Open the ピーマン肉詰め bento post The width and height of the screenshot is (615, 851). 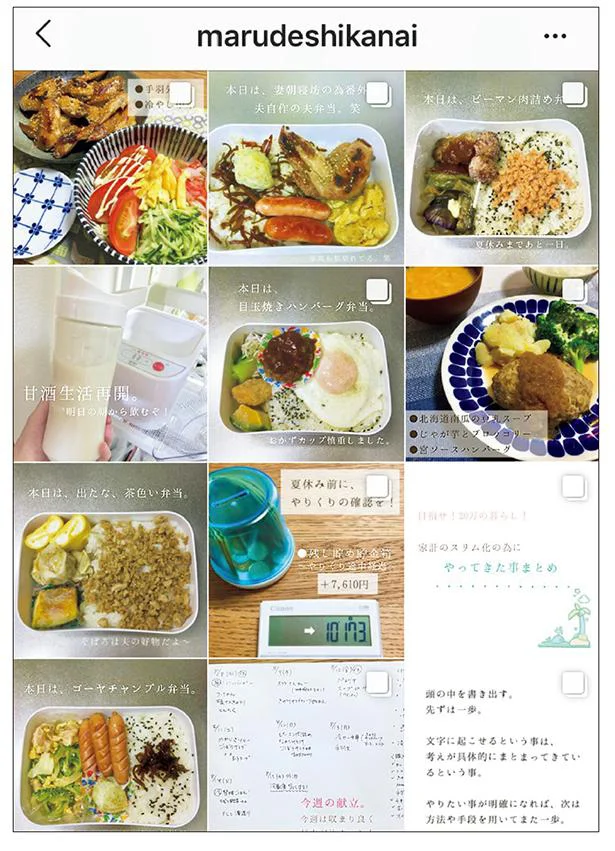click(x=502, y=167)
